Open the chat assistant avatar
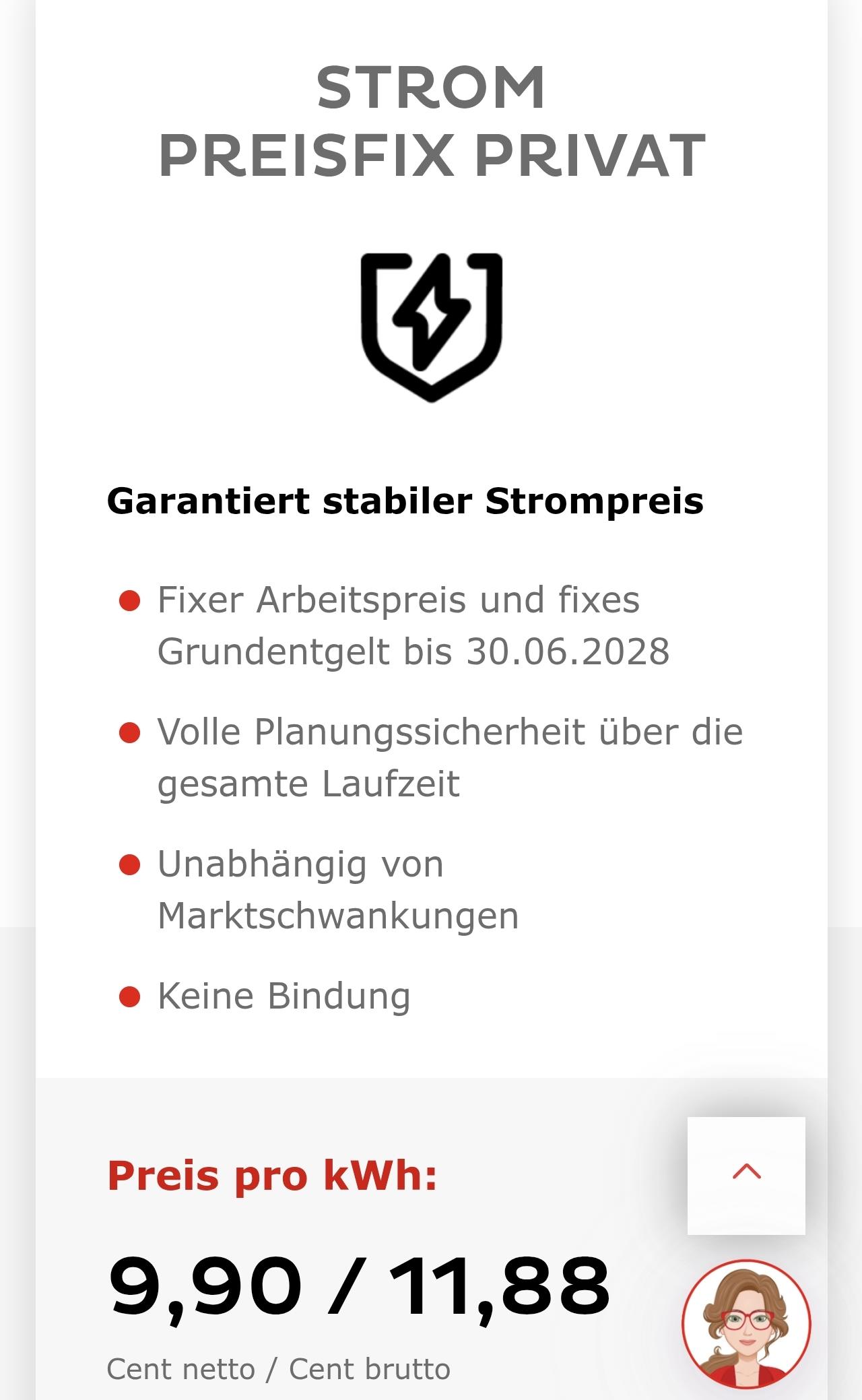862x1400 pixels. [746, 1324]
